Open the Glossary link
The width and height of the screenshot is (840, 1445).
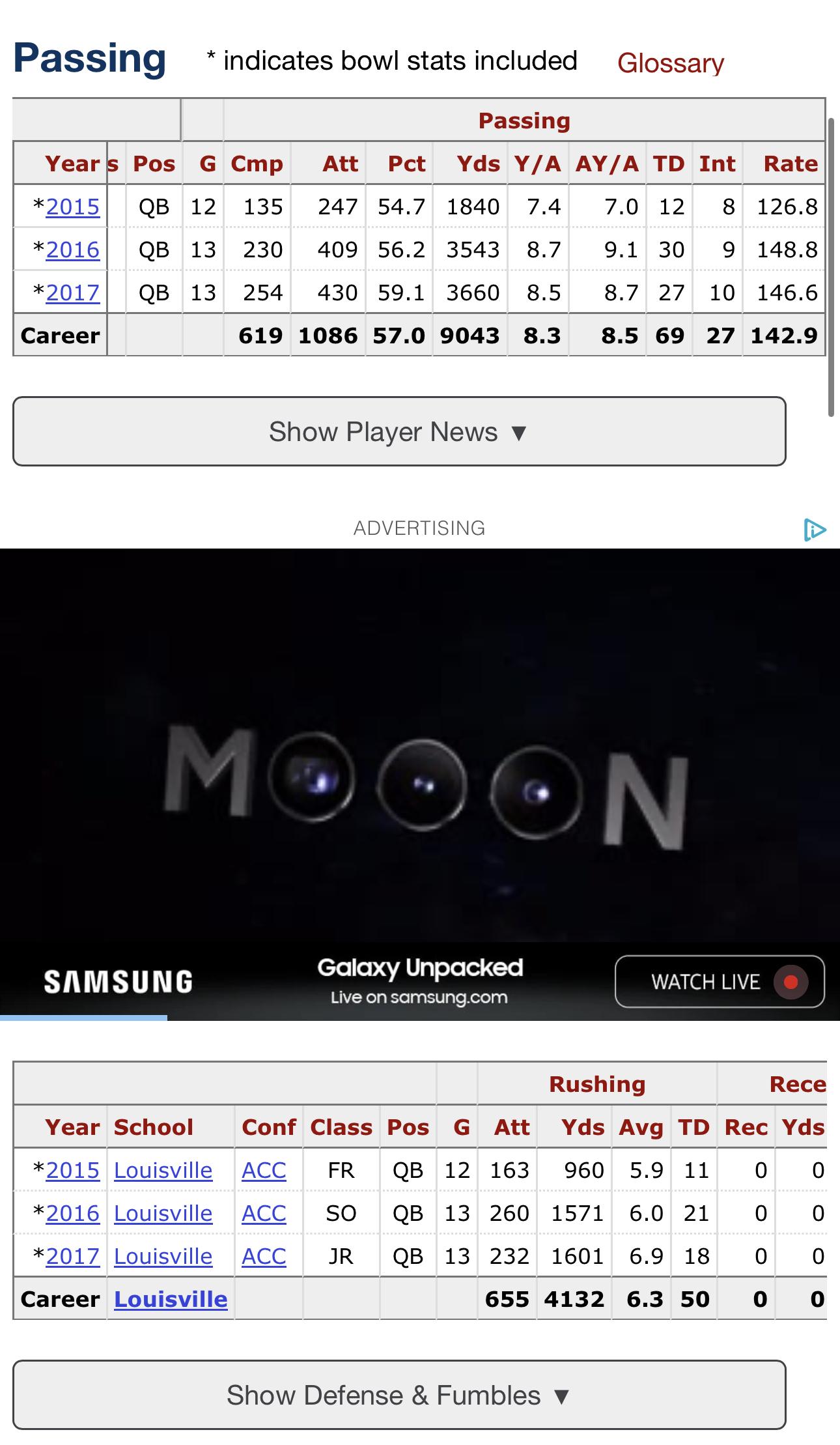(670, 63)
